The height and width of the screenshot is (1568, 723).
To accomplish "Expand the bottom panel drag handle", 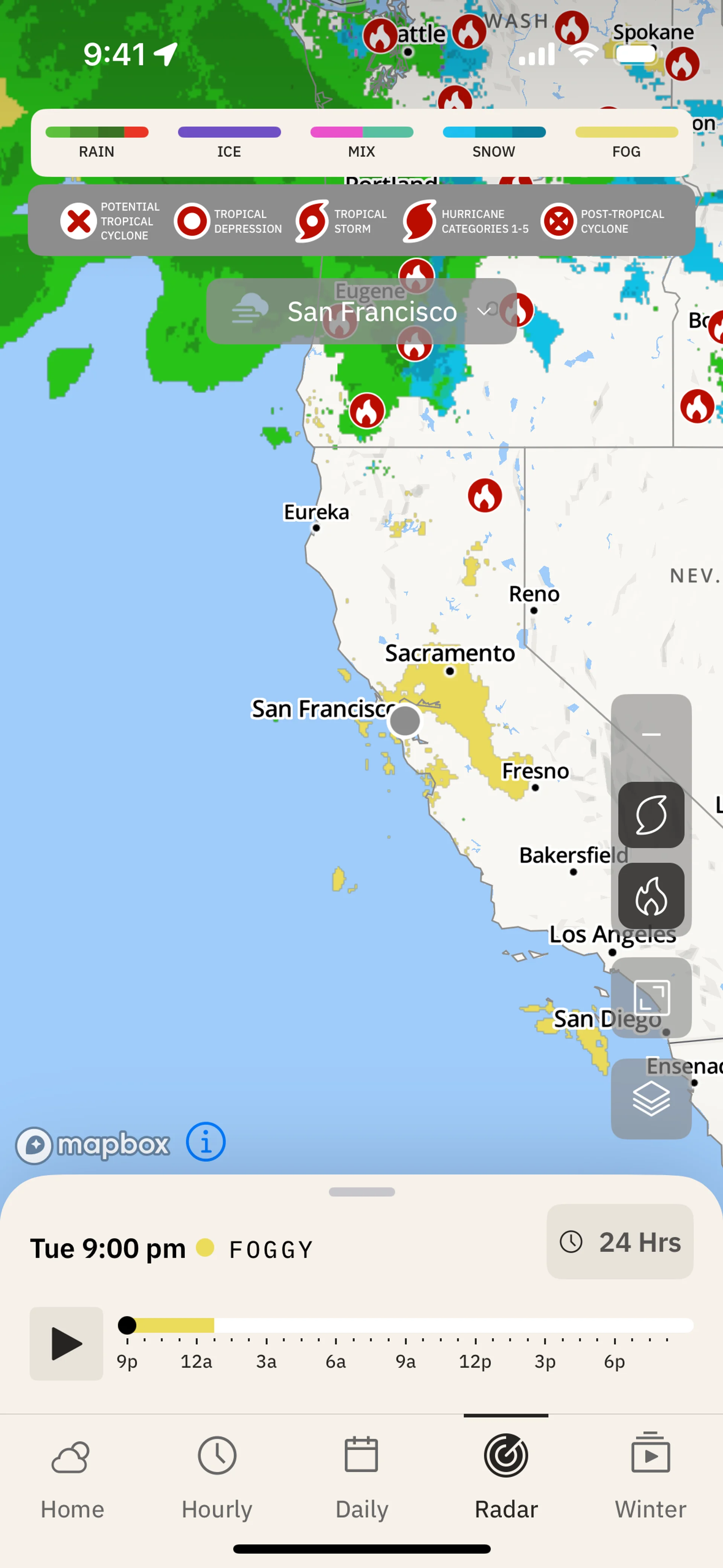I will point(361,1192).
